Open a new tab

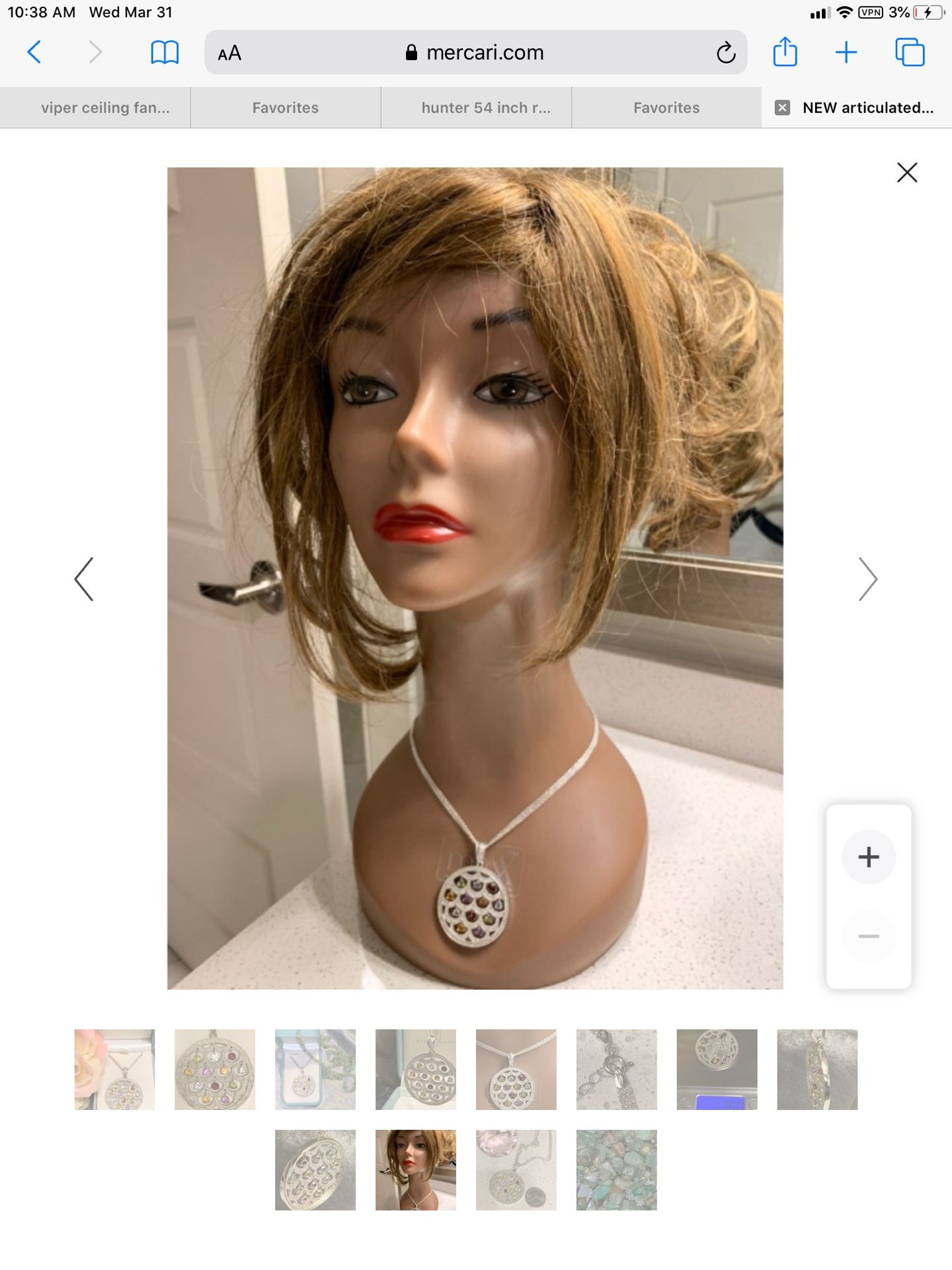coord(846,52)
